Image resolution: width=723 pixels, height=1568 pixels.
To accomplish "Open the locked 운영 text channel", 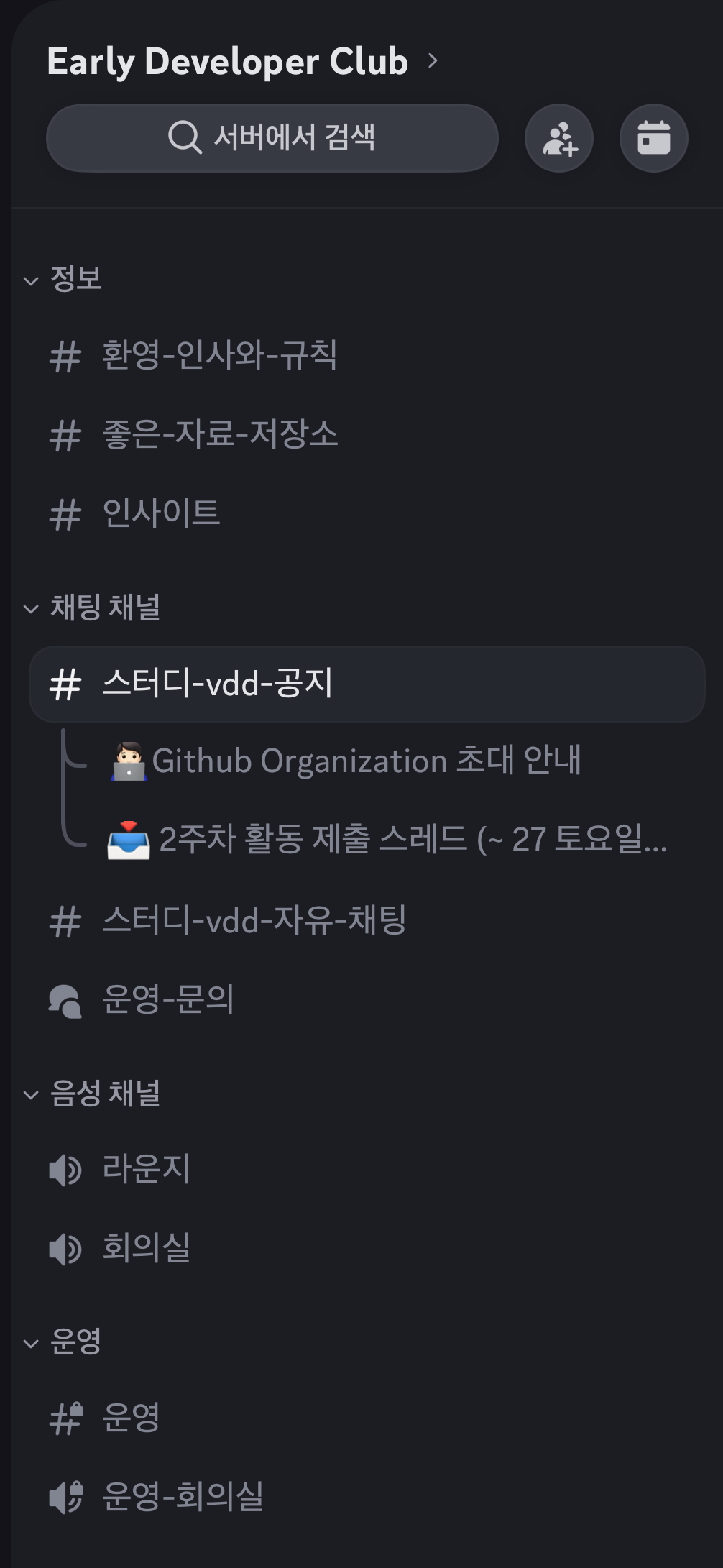I will click(129, 1418).
